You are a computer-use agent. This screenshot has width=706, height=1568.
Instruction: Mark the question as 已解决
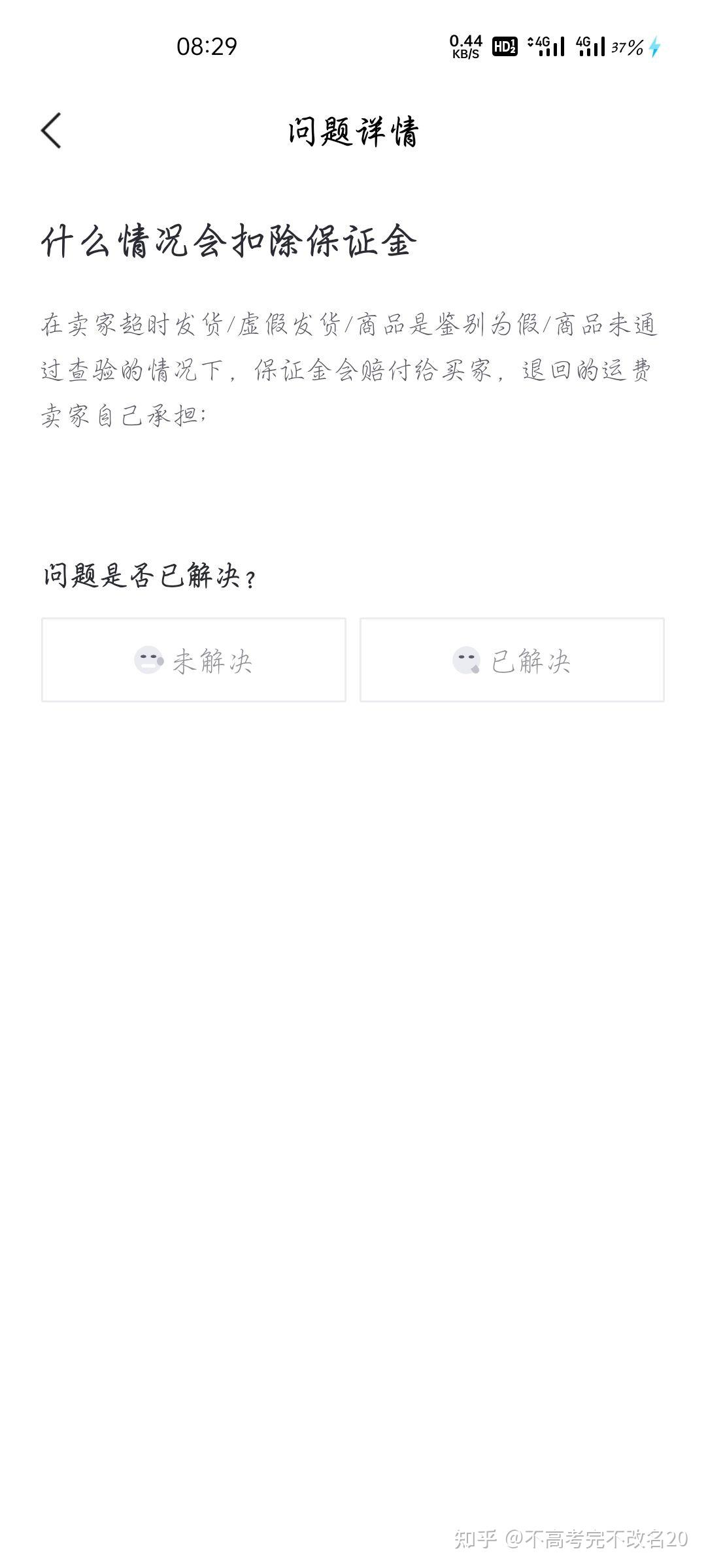click(x=512, y=660)
